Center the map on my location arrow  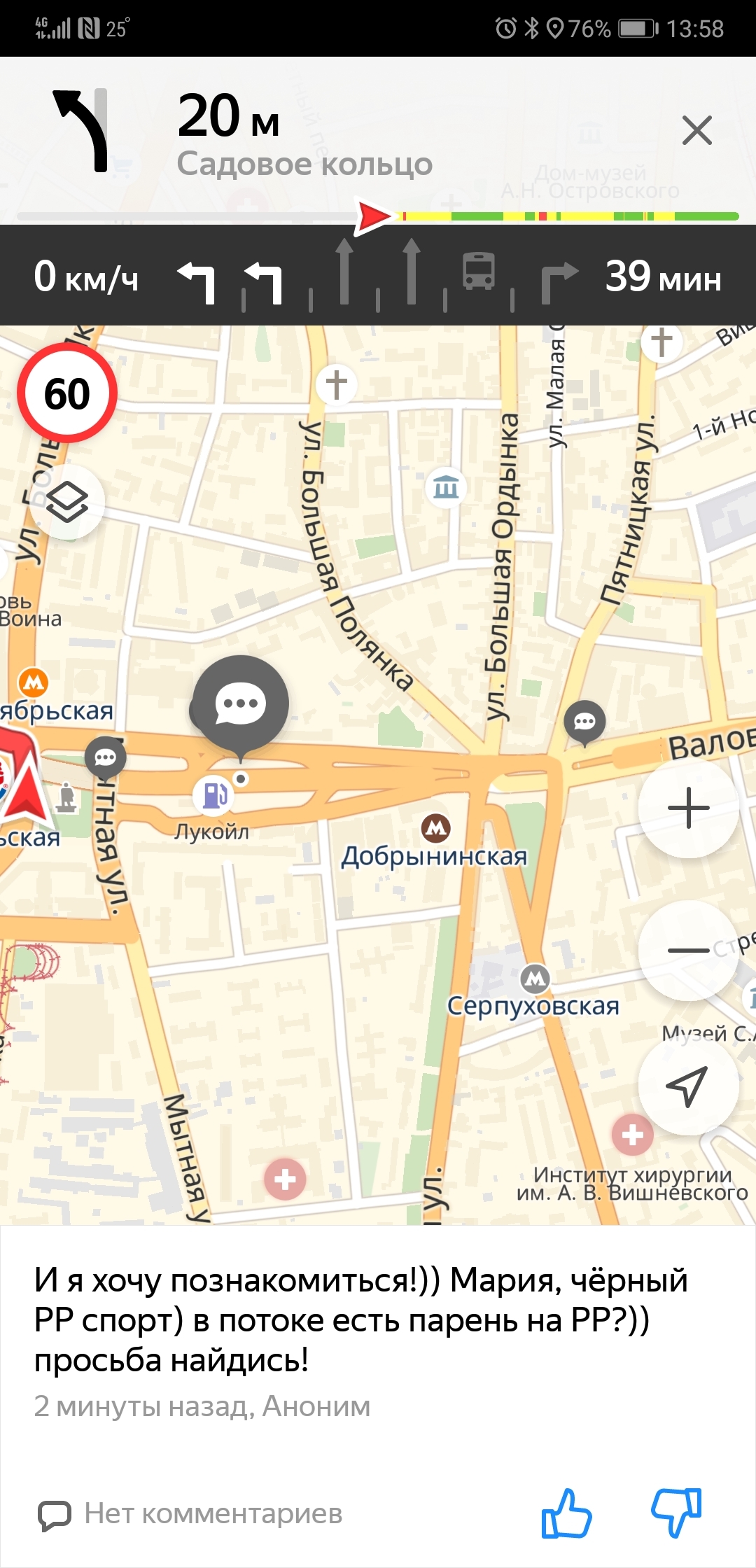point(688,1085)
